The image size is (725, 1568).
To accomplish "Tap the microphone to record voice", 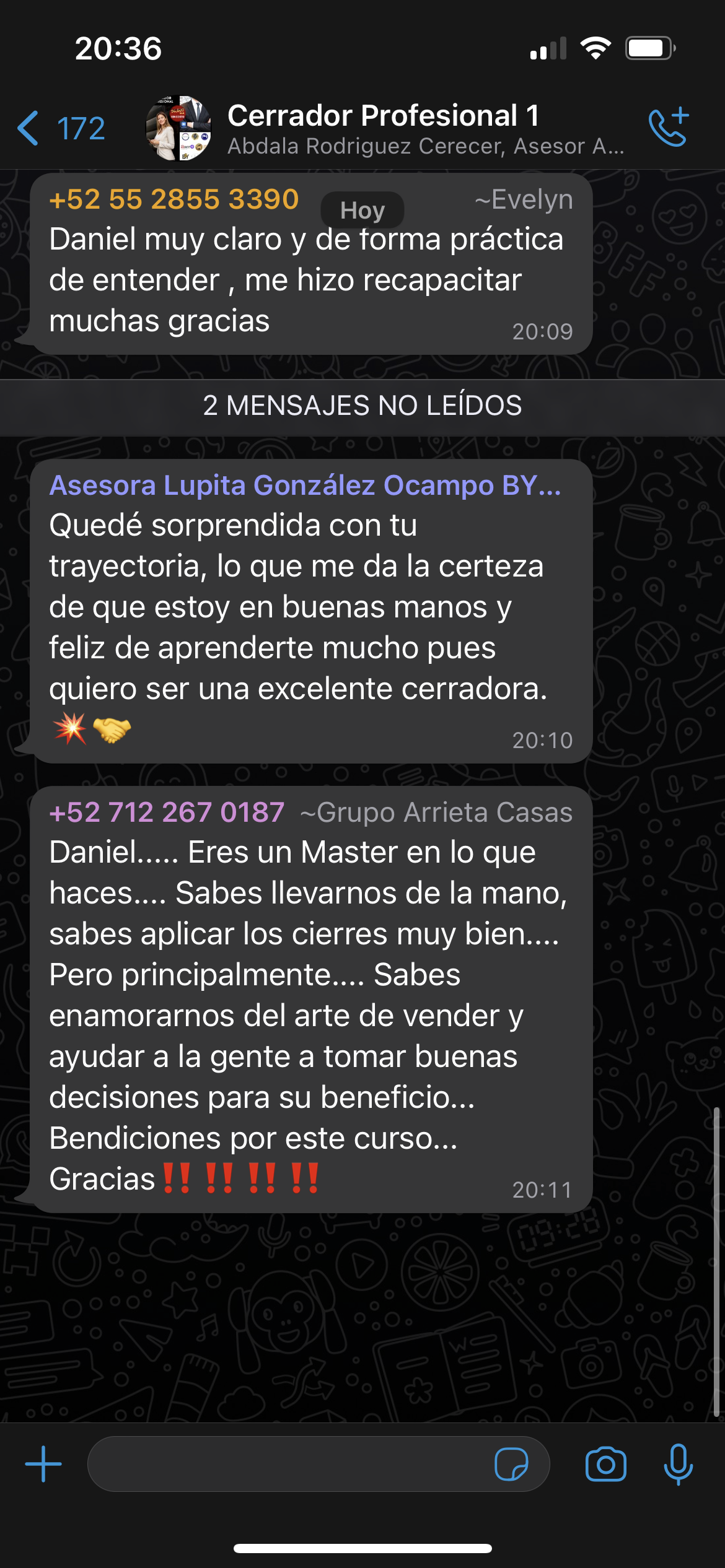I will click(678, 1464).
